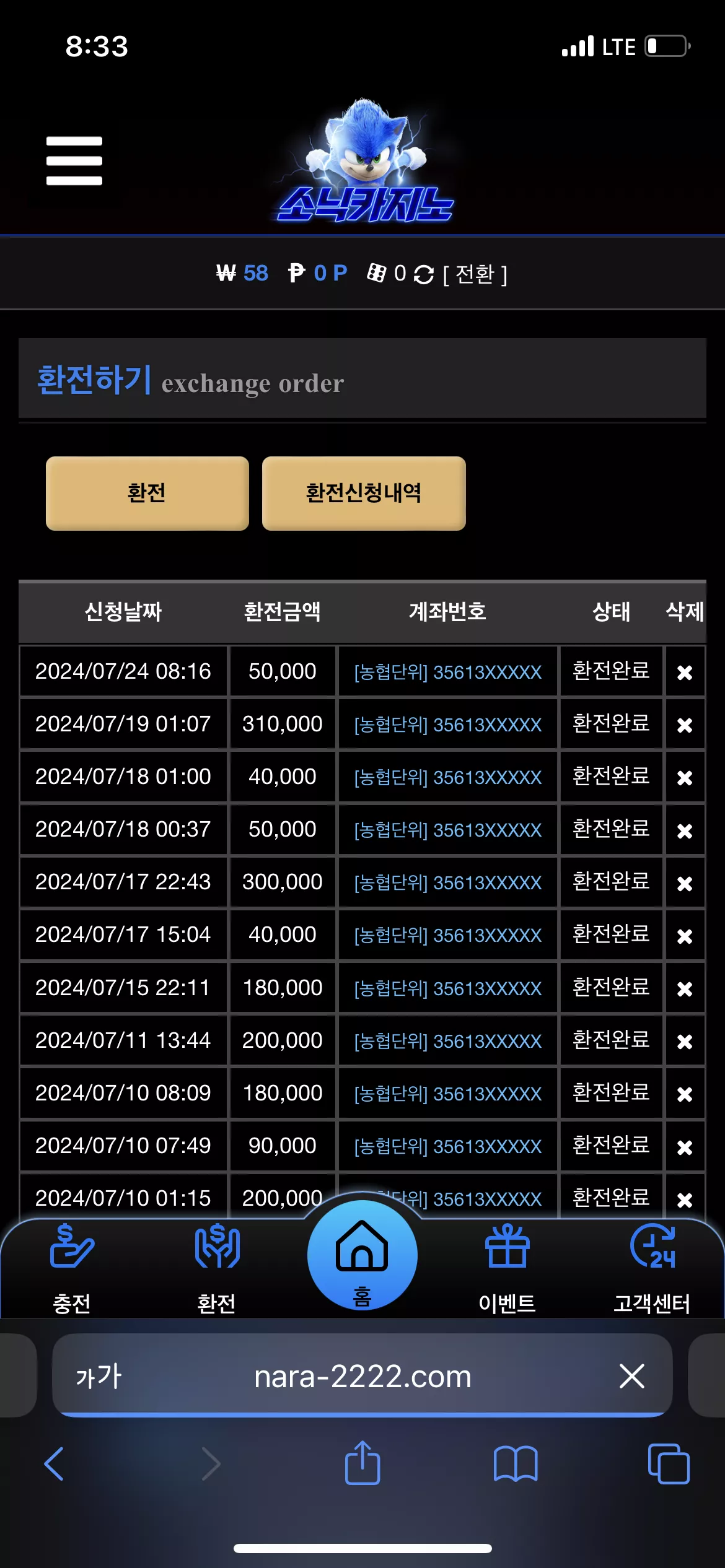Stop loading with the X in address bar
The image size is (725, 1568).
(632, 1376)
